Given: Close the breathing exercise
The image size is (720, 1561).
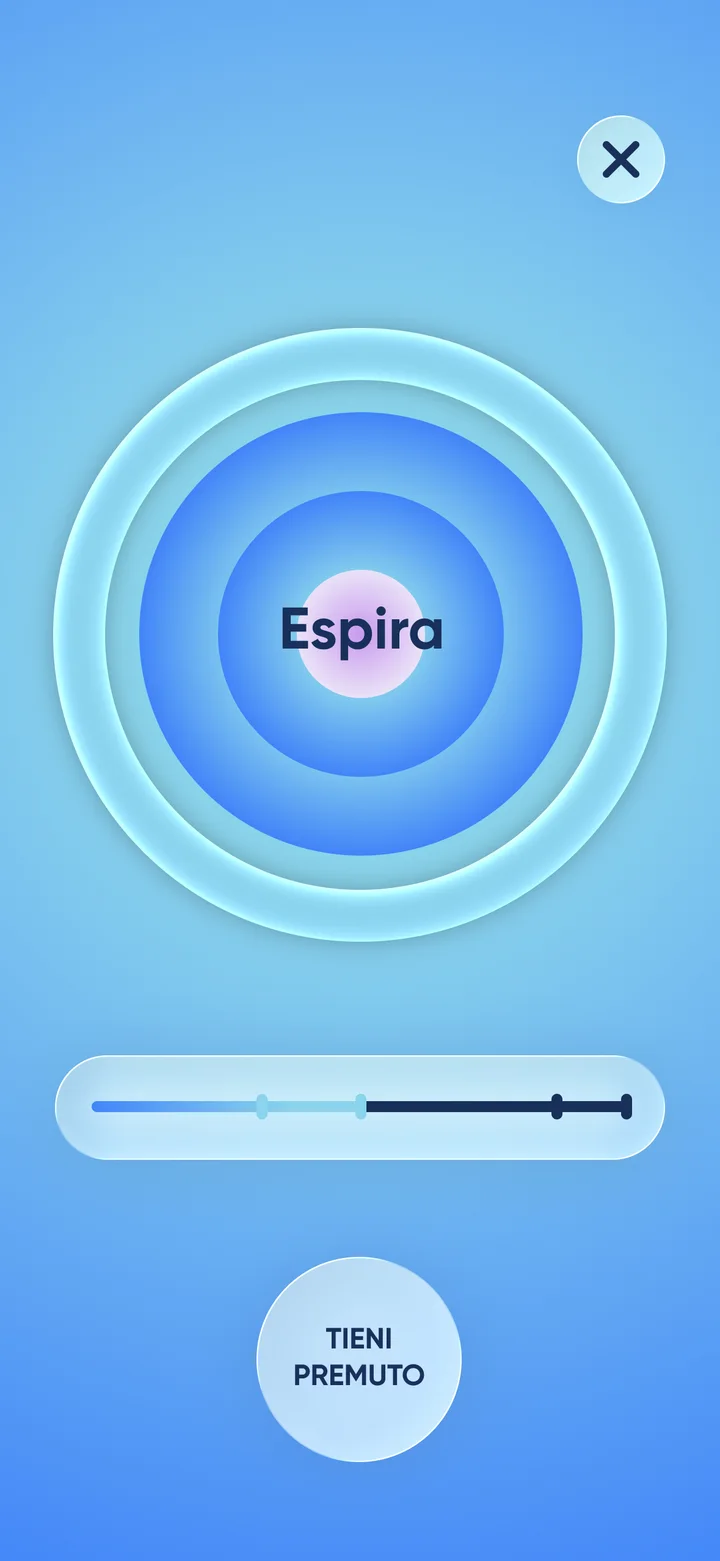Looking at the screenshot, I should click(x=621, y=160).
